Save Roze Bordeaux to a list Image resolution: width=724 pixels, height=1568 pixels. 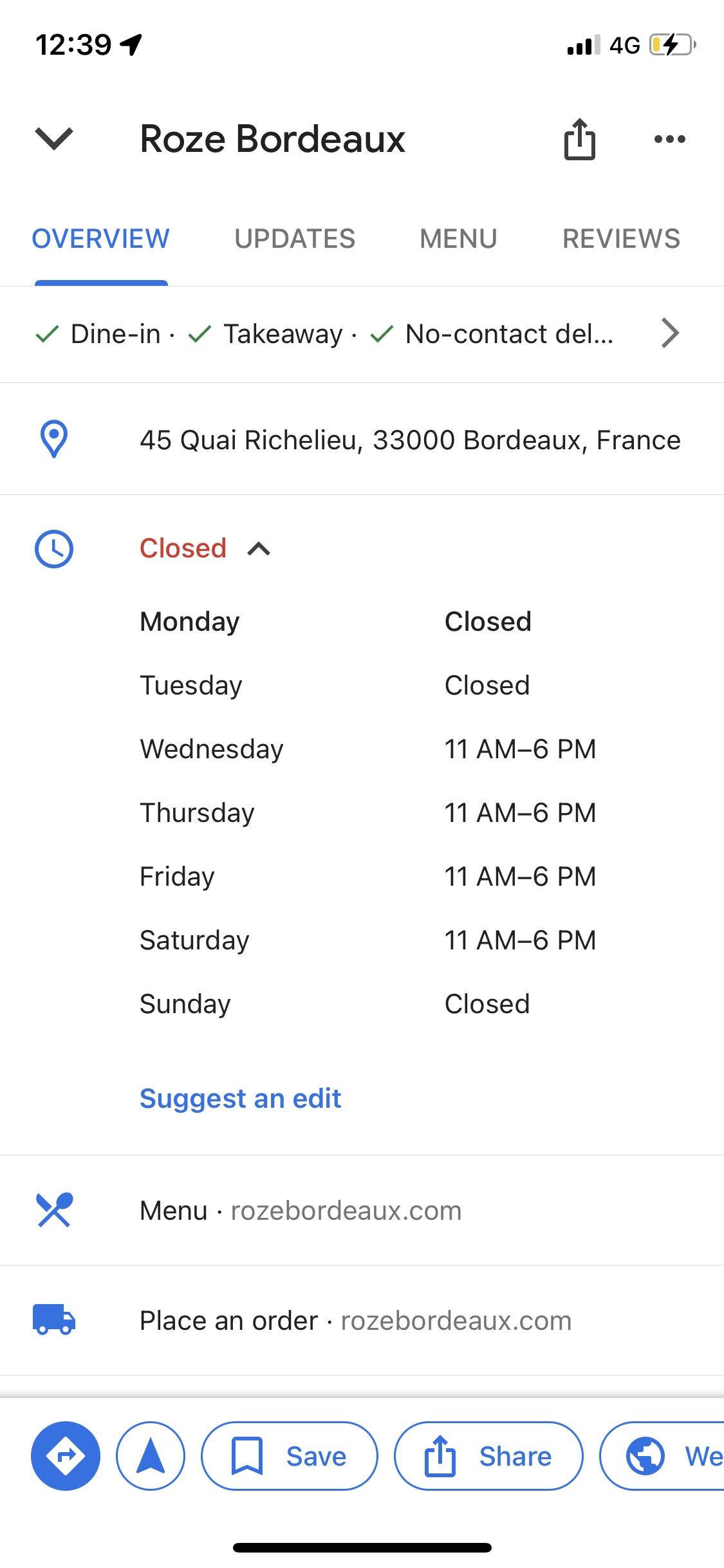(x=290, y=1456)
